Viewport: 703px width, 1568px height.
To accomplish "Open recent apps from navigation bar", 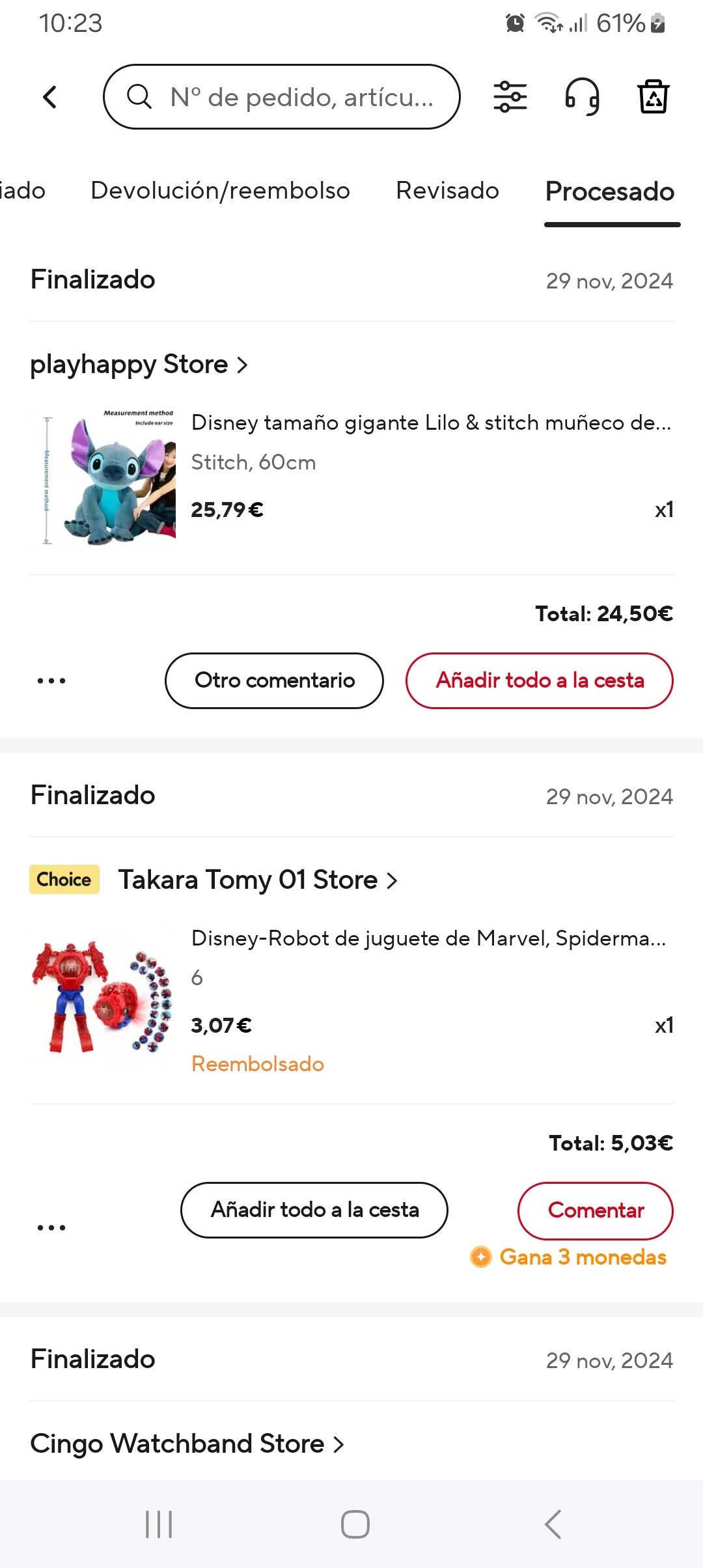I will 159,1524.
